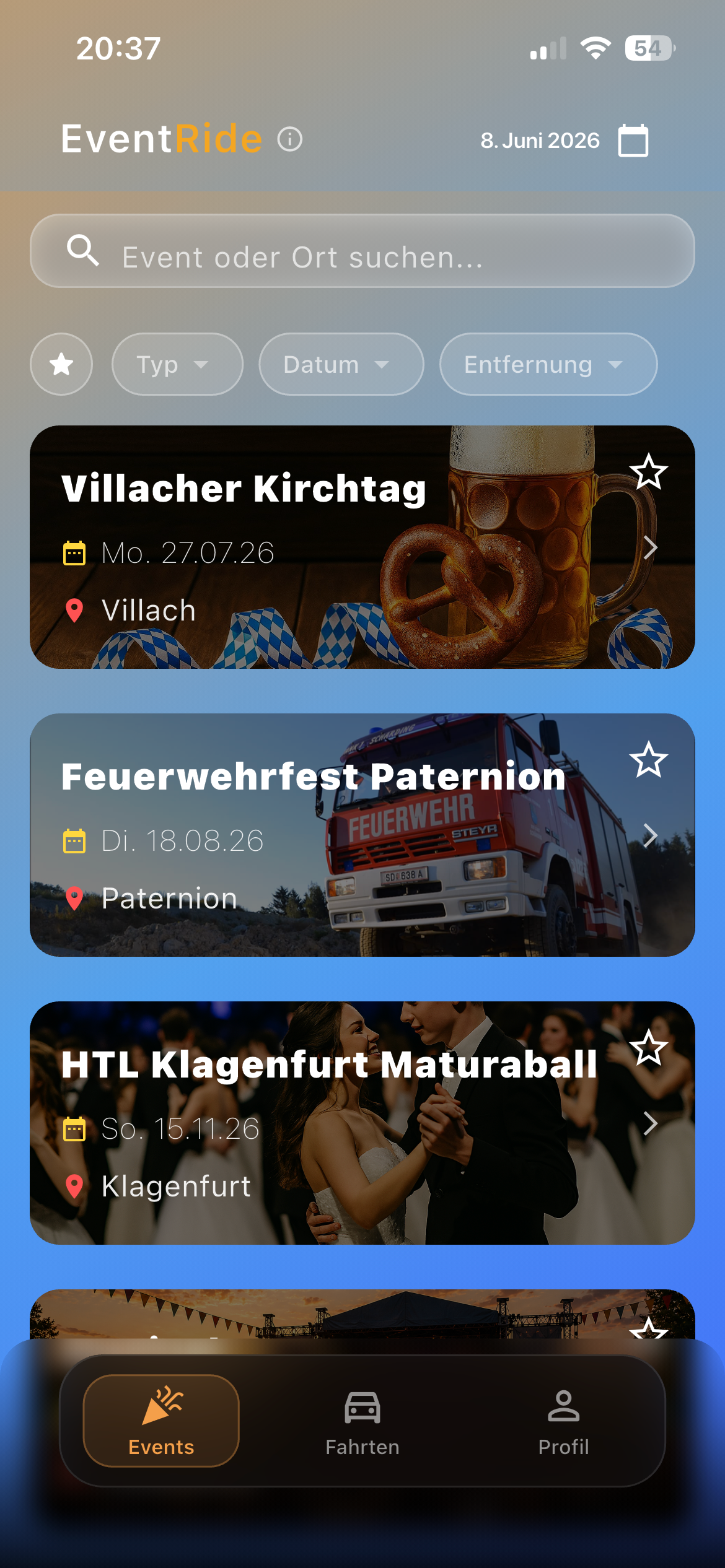
Task: Mark HTL Klagenfurt Maturaball as favorite
Action: click(x=648, y=1048)
